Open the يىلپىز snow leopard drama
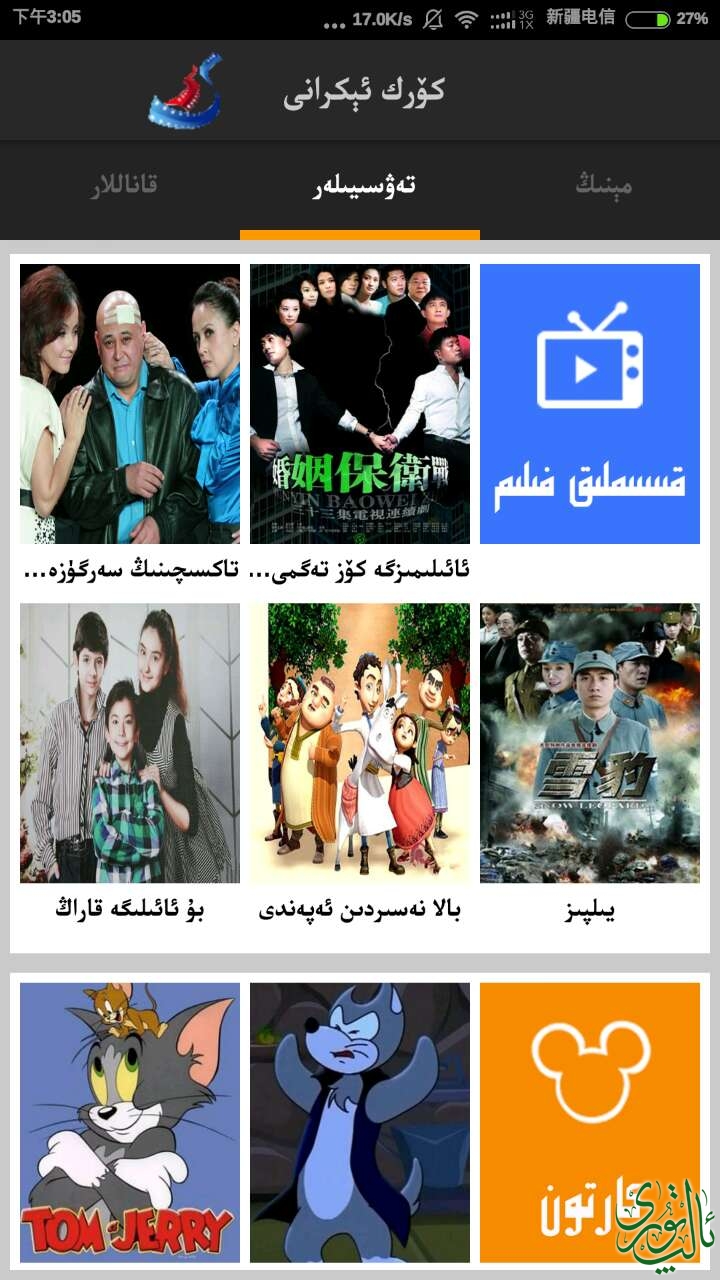Screen dimensions: 720x1280 (x=590, y=742)
